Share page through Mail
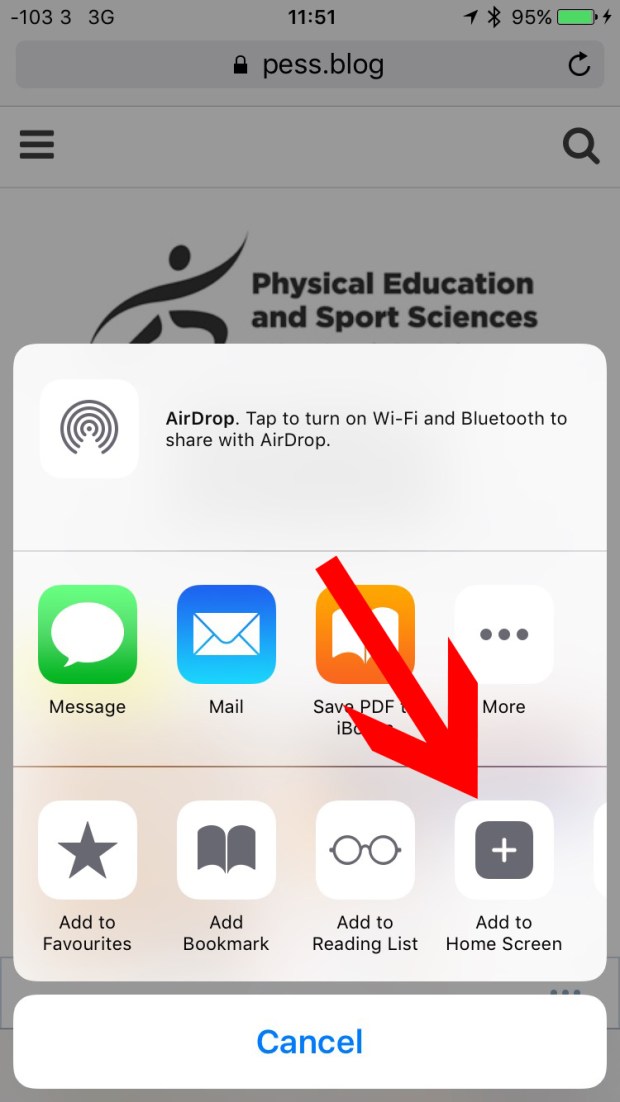620x1102 pixels. click(x=226, y=634)
